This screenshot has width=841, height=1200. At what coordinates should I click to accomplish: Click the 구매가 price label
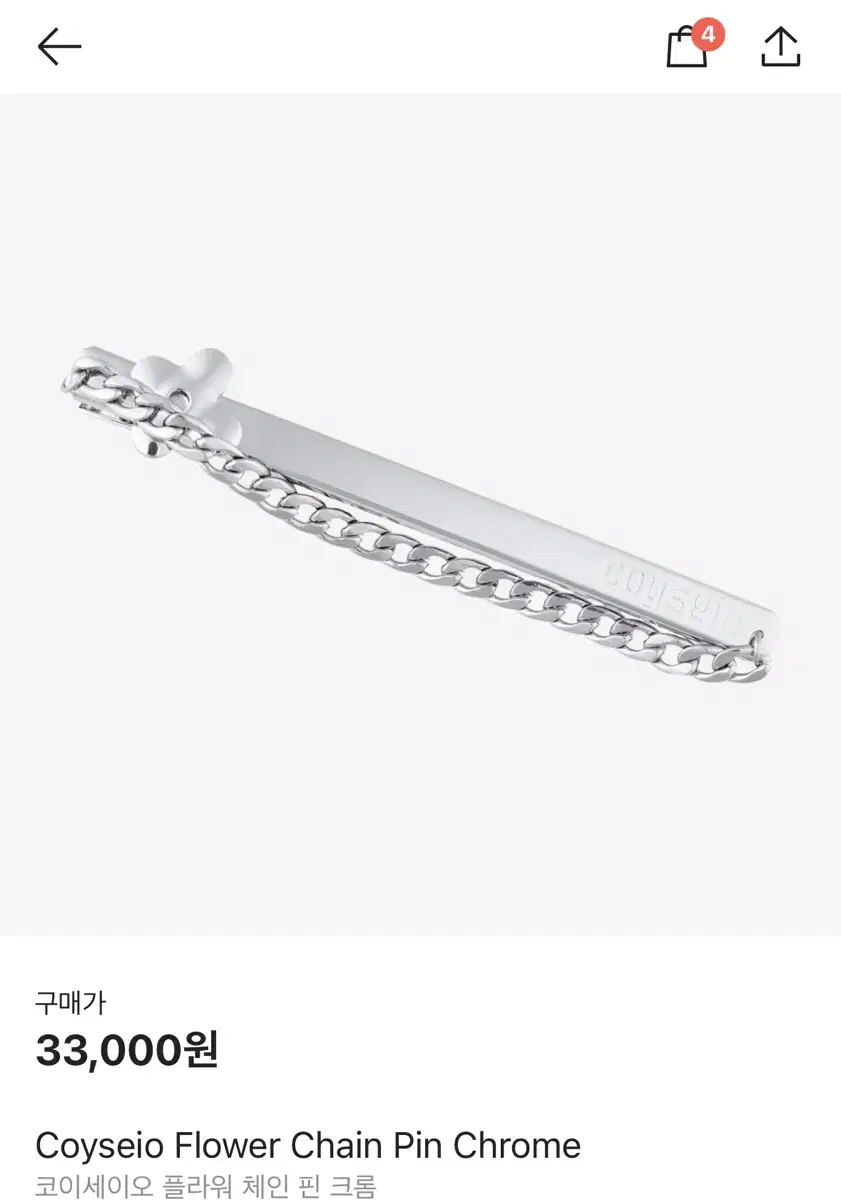(67, 1002)
